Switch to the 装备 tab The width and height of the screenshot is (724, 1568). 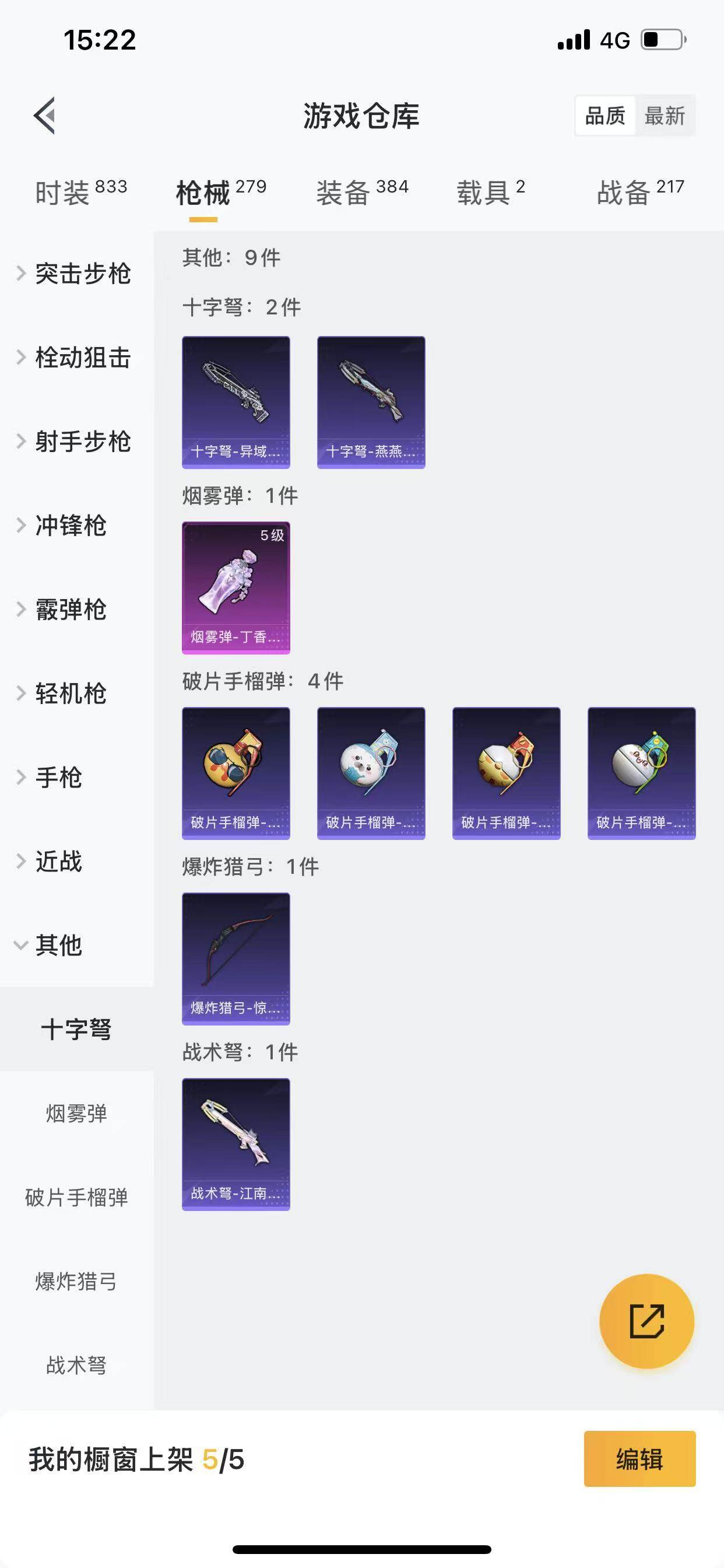361,192
